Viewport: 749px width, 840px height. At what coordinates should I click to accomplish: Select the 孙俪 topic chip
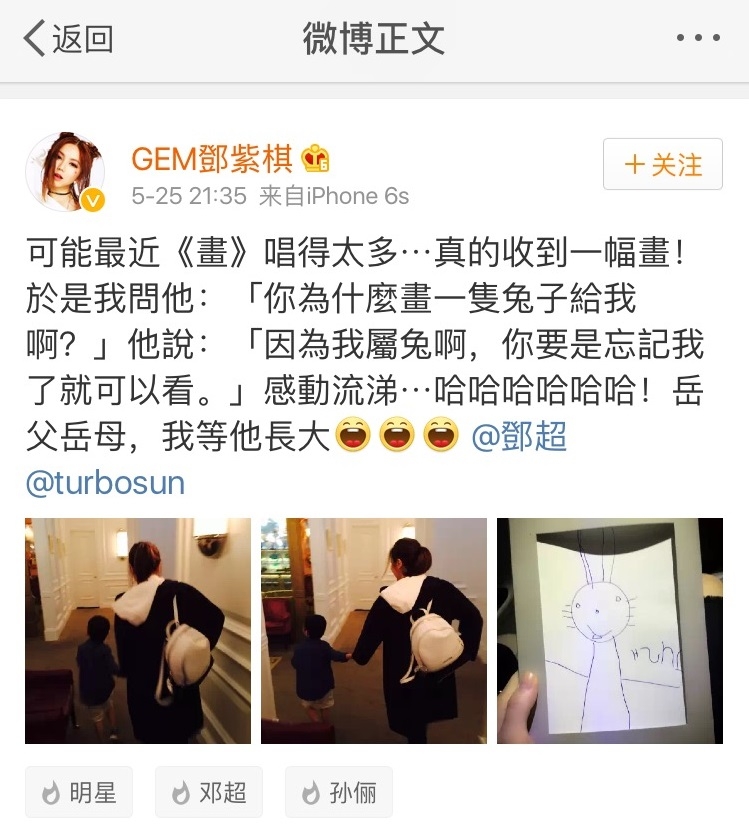(338, 794)
